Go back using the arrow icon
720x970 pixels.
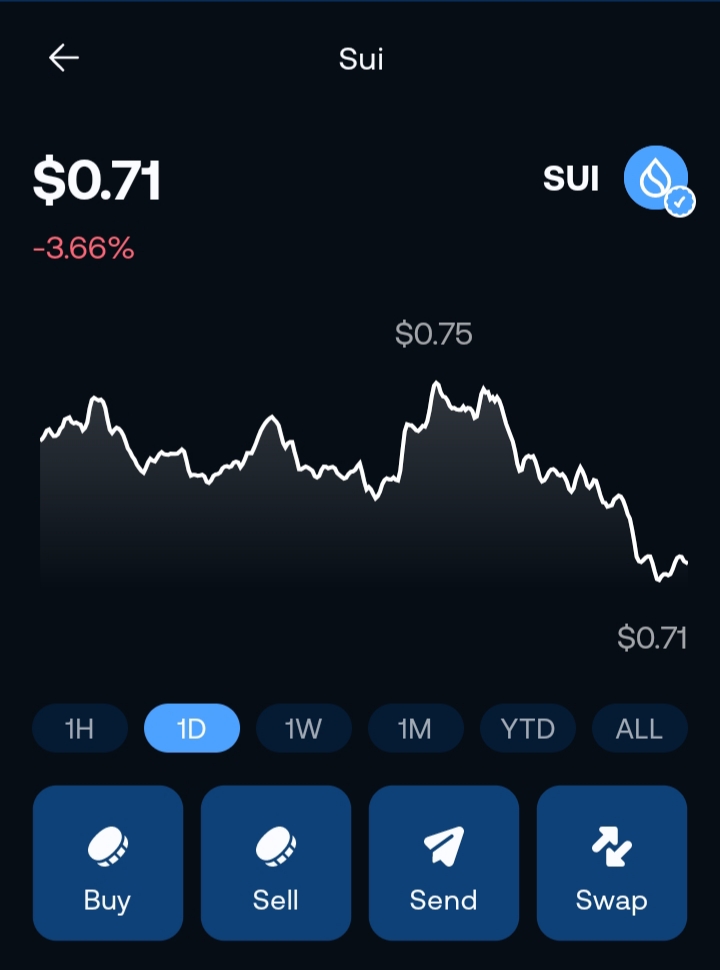[x=64, y=58]
